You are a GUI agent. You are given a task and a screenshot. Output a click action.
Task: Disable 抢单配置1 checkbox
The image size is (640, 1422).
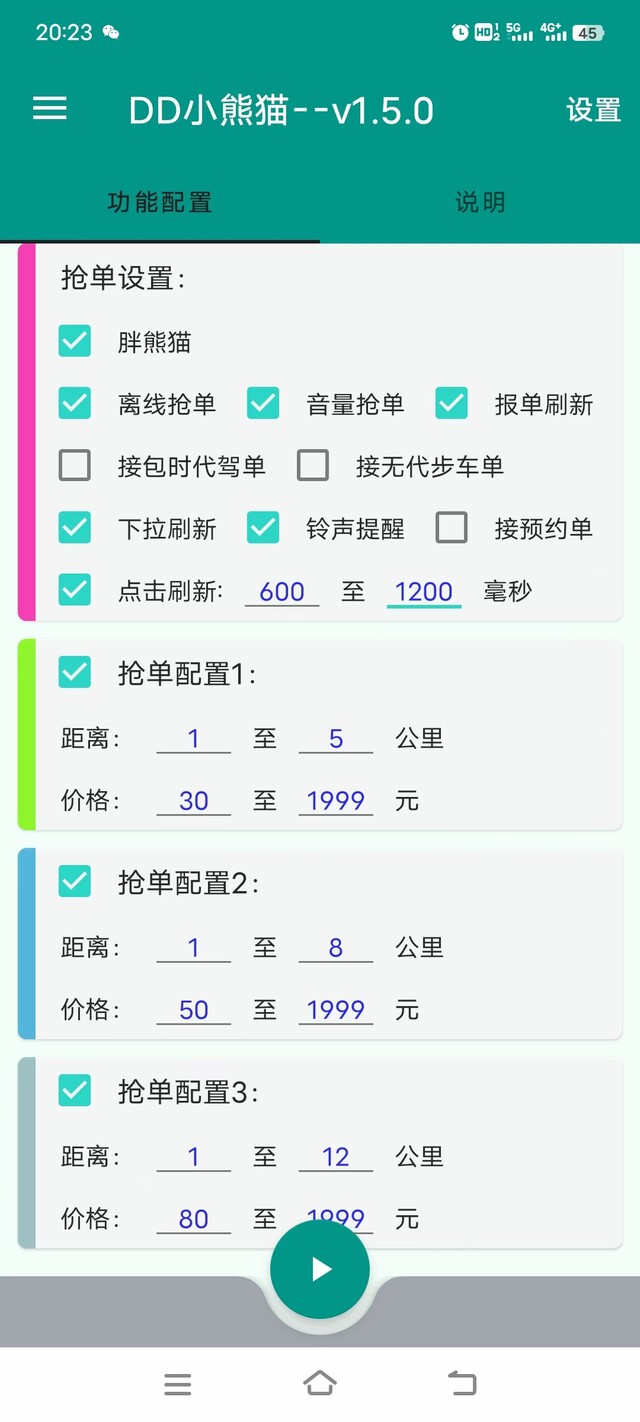[x=75, y=672]
